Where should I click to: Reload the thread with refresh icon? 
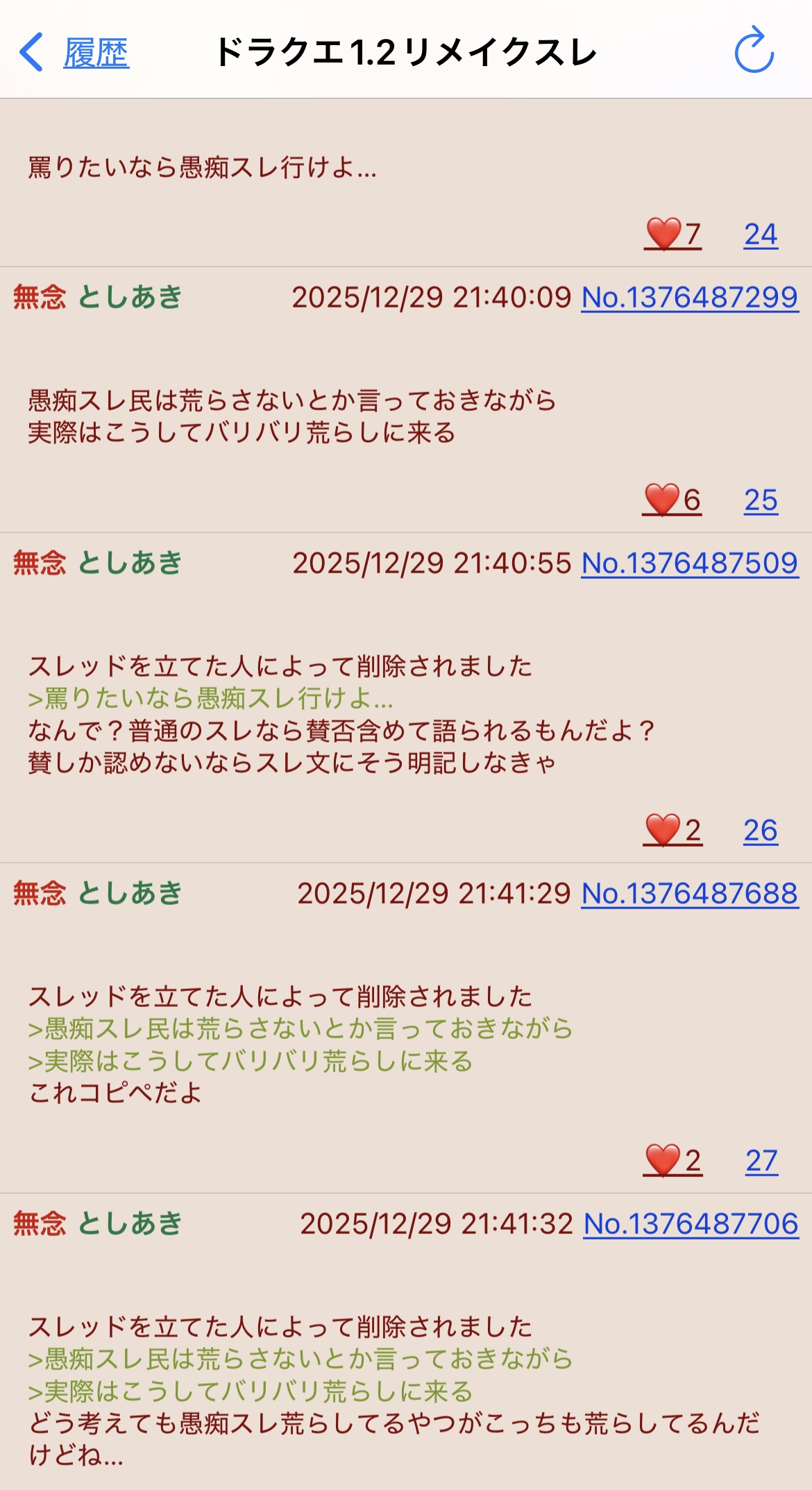(754, 51)
